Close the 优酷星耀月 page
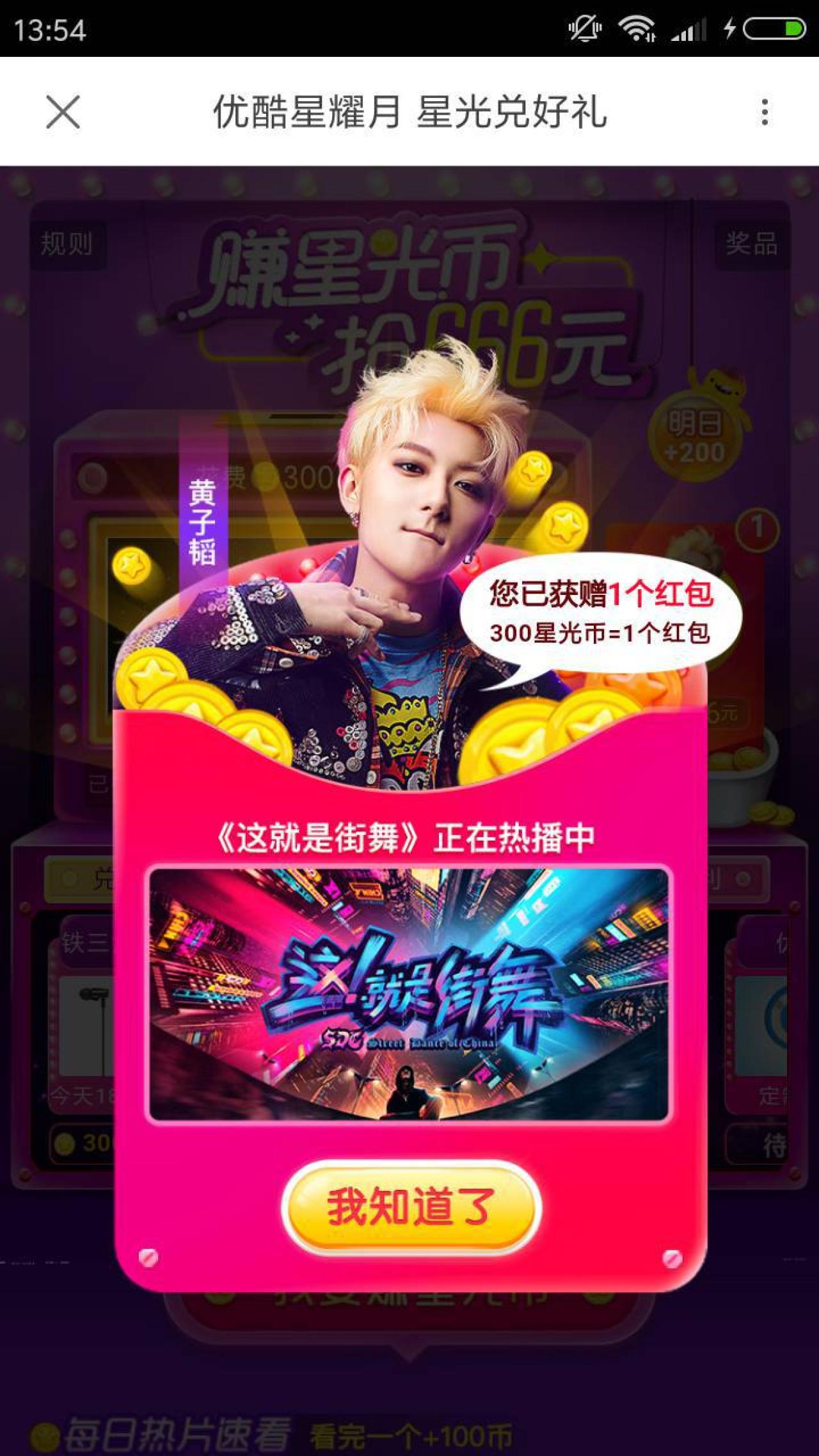The width and height of the screenshot is (819, 1456). click(x=63, y=112)
